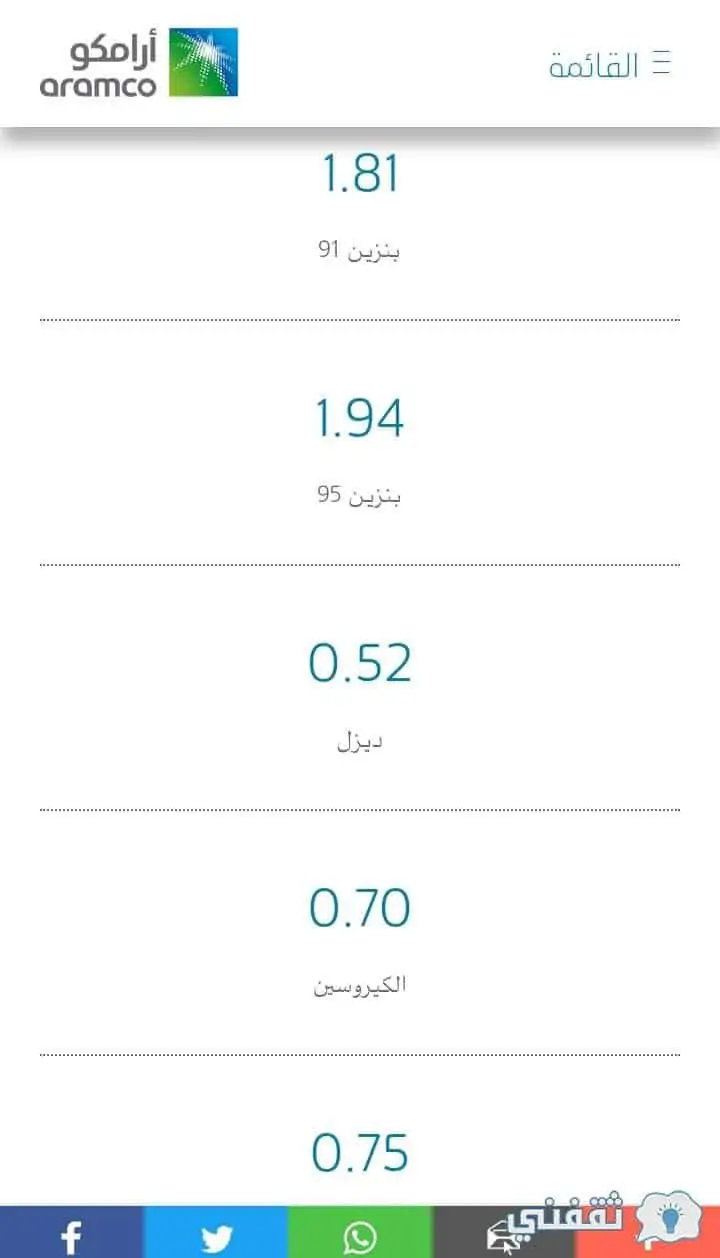Viewport: 720px width, 1258px height.
Task: Share the page on Facebook
Action: point(72,1232)
